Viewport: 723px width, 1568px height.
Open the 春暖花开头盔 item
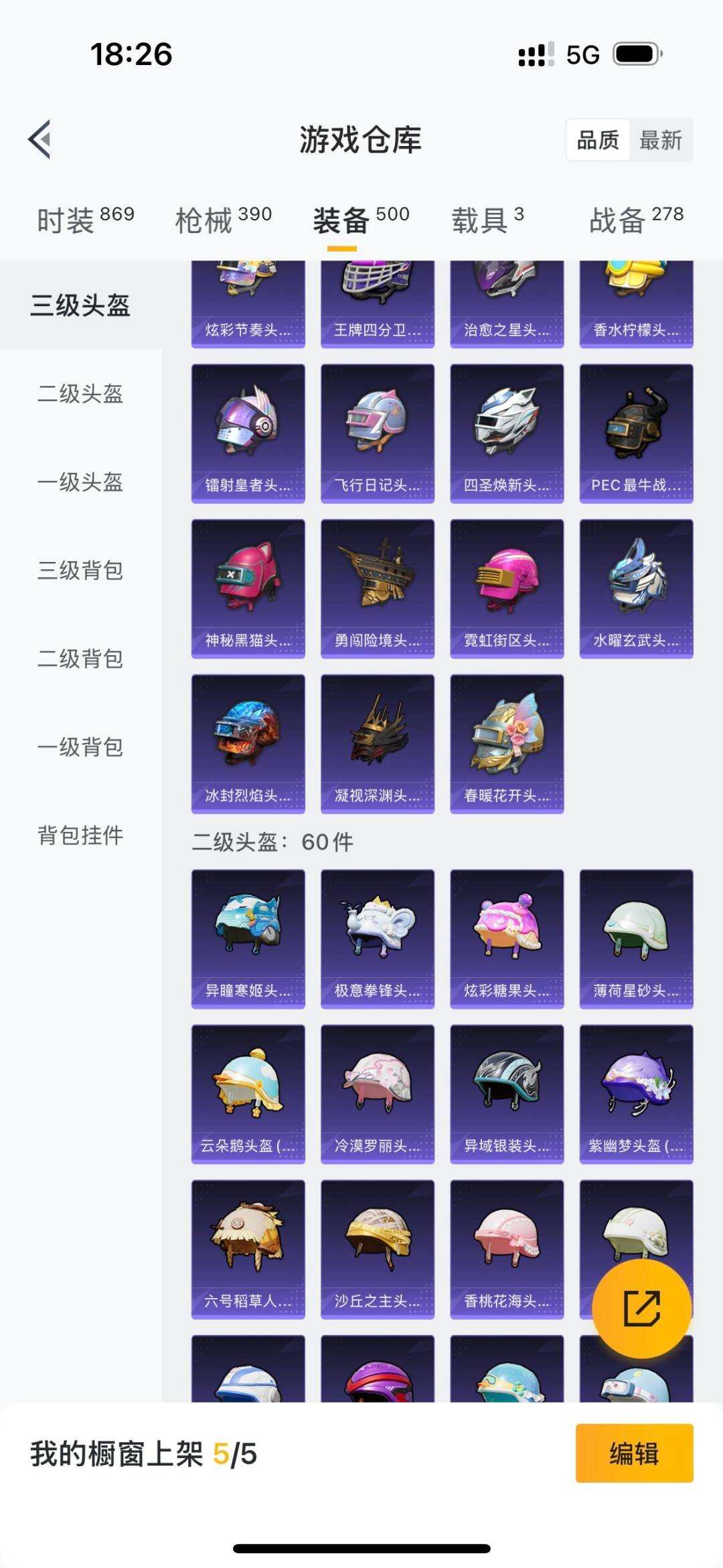point(507,744)
